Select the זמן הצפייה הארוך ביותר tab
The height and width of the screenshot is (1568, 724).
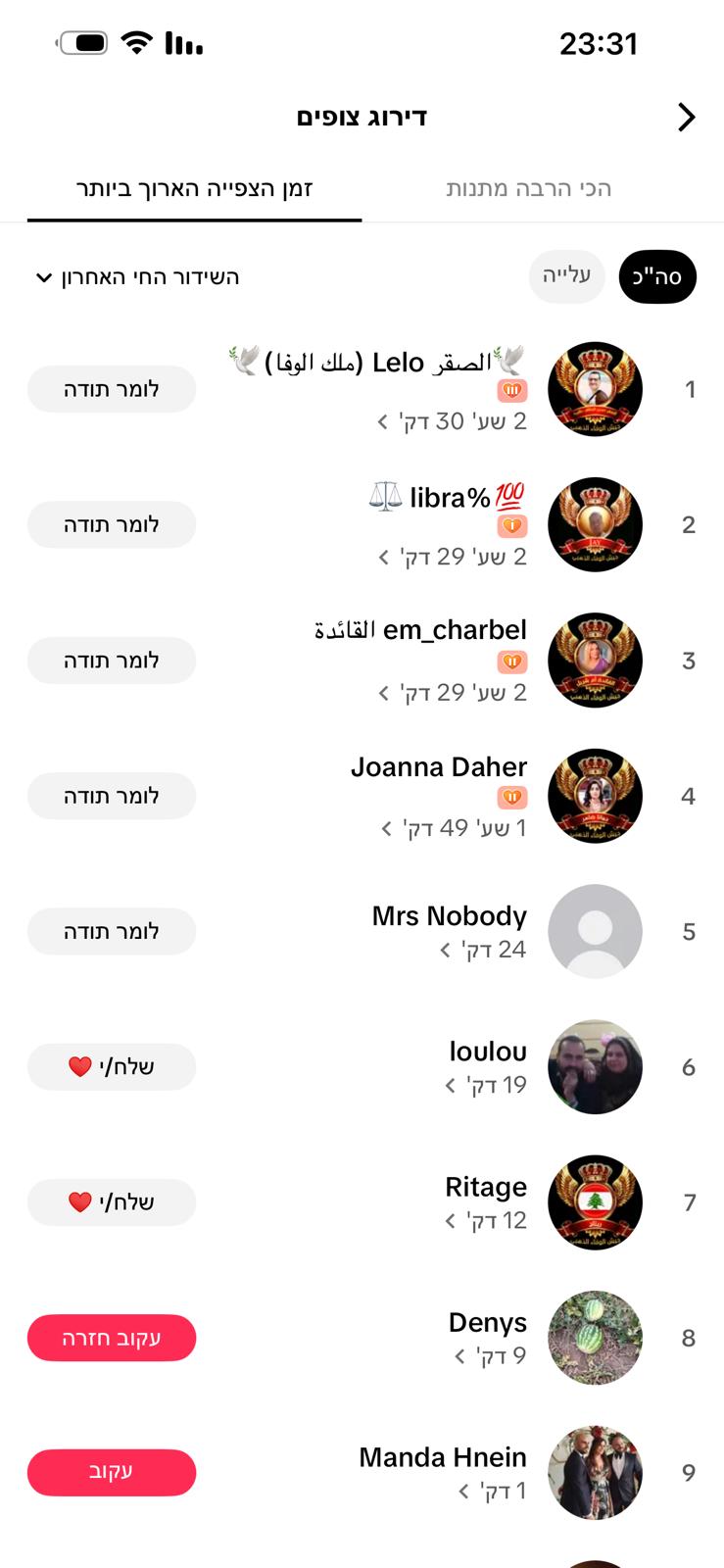[x=194, y=189]
